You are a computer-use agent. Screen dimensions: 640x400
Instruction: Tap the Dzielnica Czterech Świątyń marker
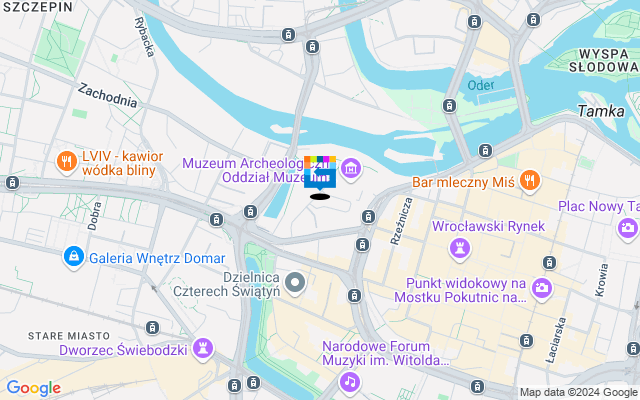(294, 284)
